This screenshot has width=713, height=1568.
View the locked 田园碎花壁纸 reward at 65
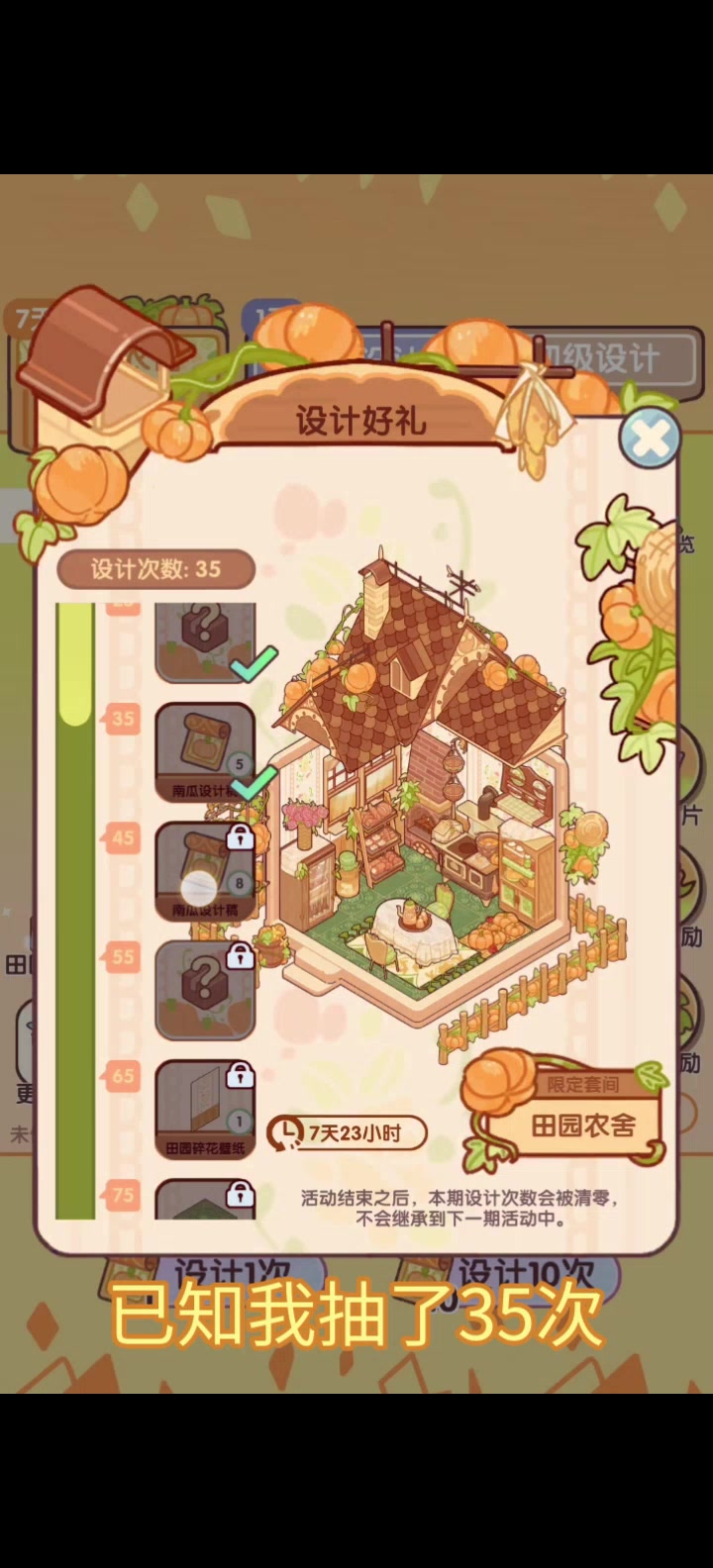tap(204, 1108)
